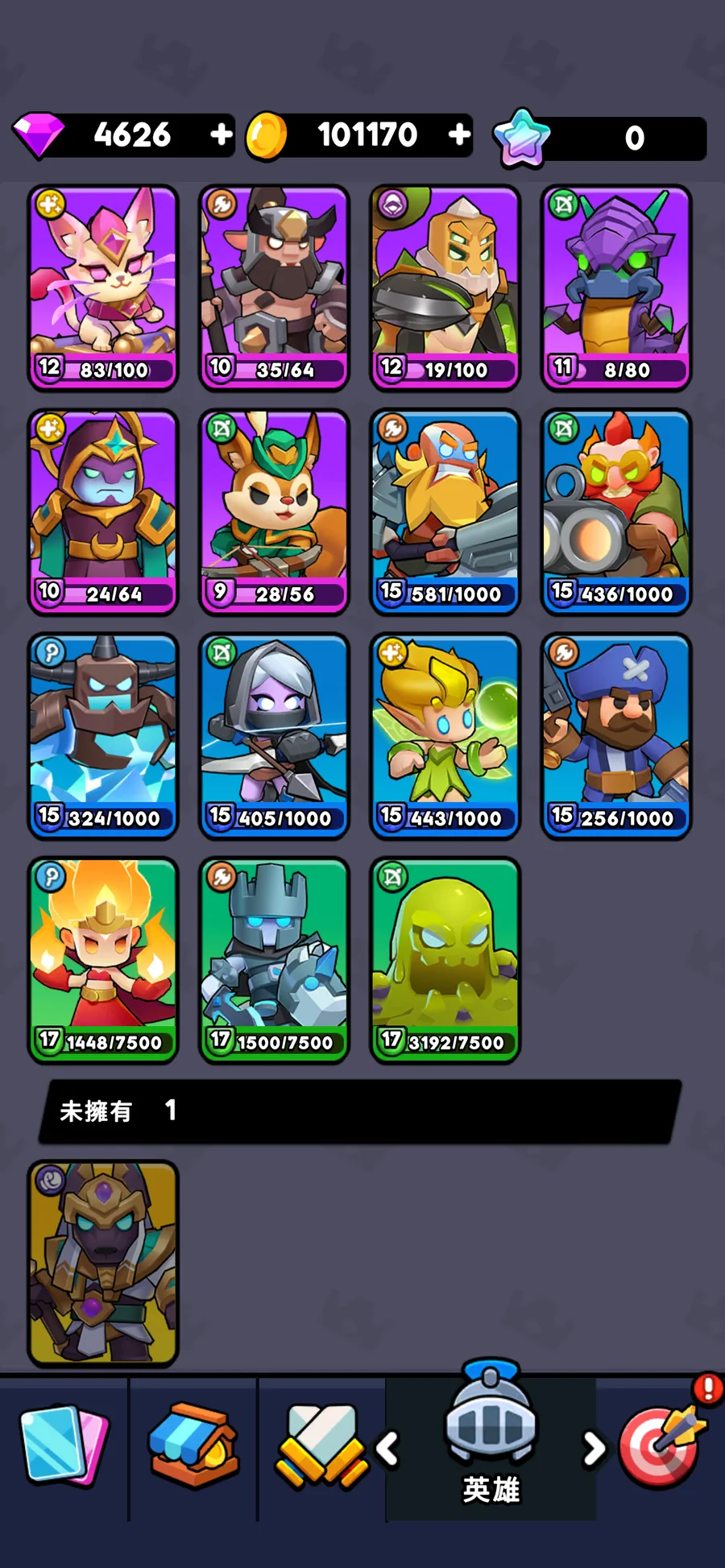View the goggles gunner card 436/1000
Viewport: 725px width, 1568px height.
(x=616, y=512)
